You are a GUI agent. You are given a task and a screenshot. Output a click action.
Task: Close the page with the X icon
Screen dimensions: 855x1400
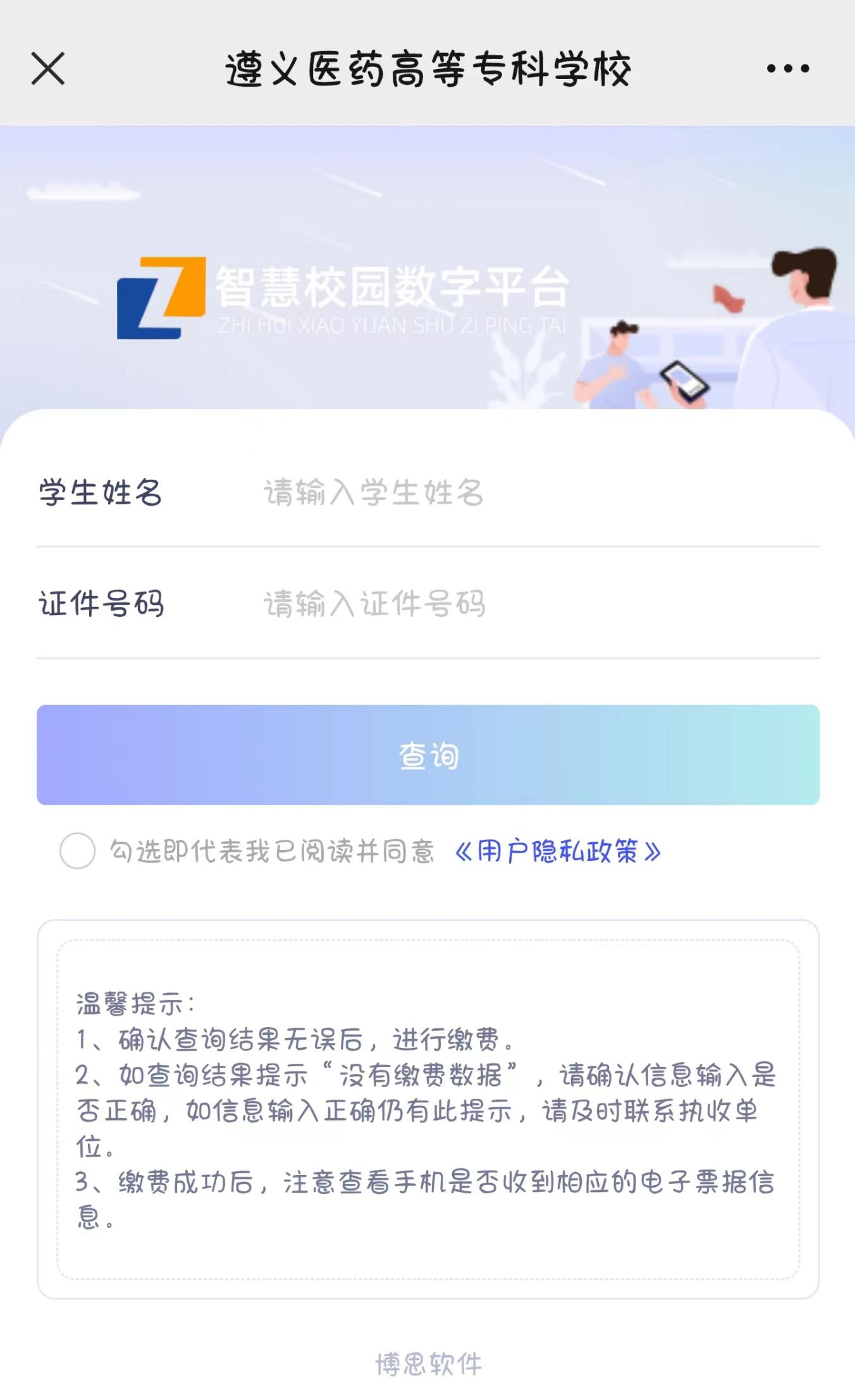point(48,68)
